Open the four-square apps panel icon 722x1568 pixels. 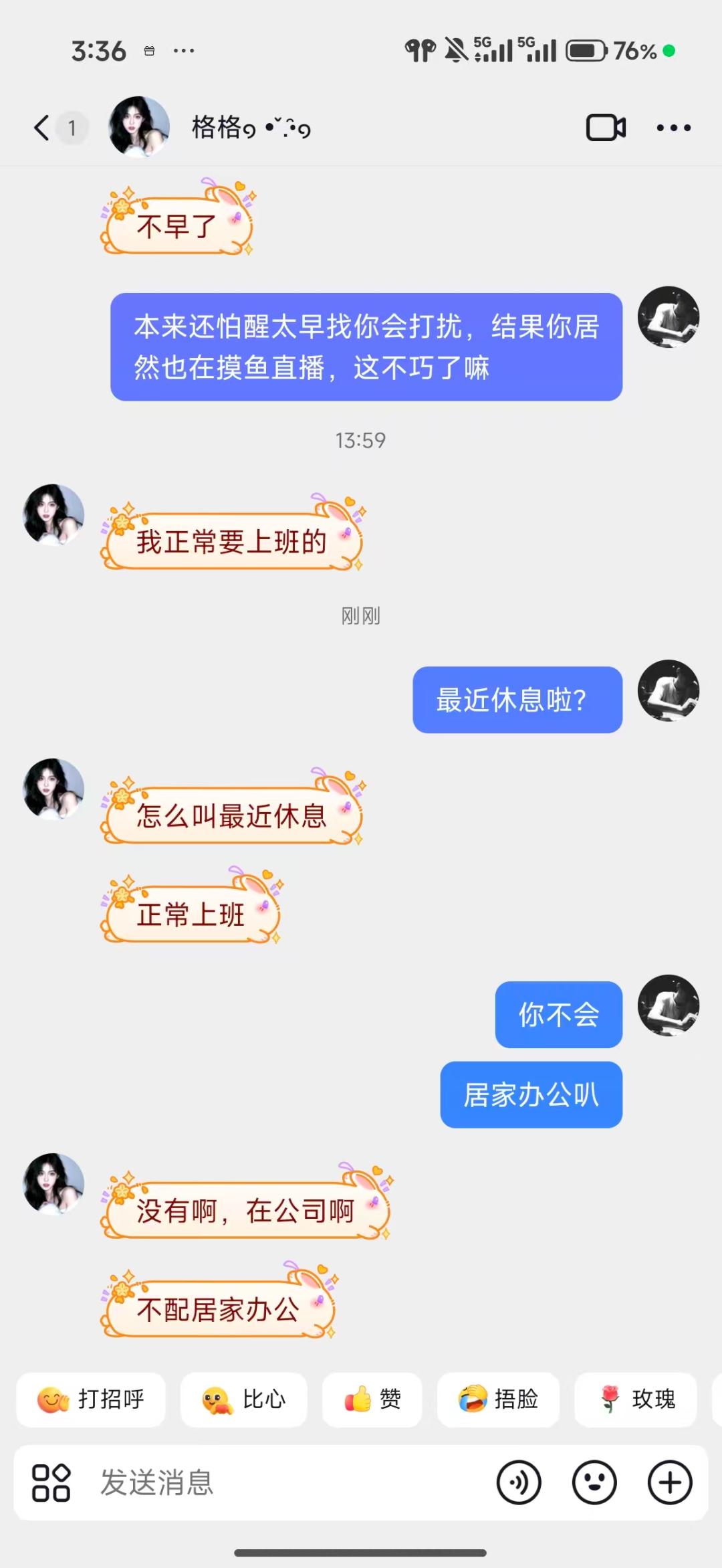tap(51, 1482)
